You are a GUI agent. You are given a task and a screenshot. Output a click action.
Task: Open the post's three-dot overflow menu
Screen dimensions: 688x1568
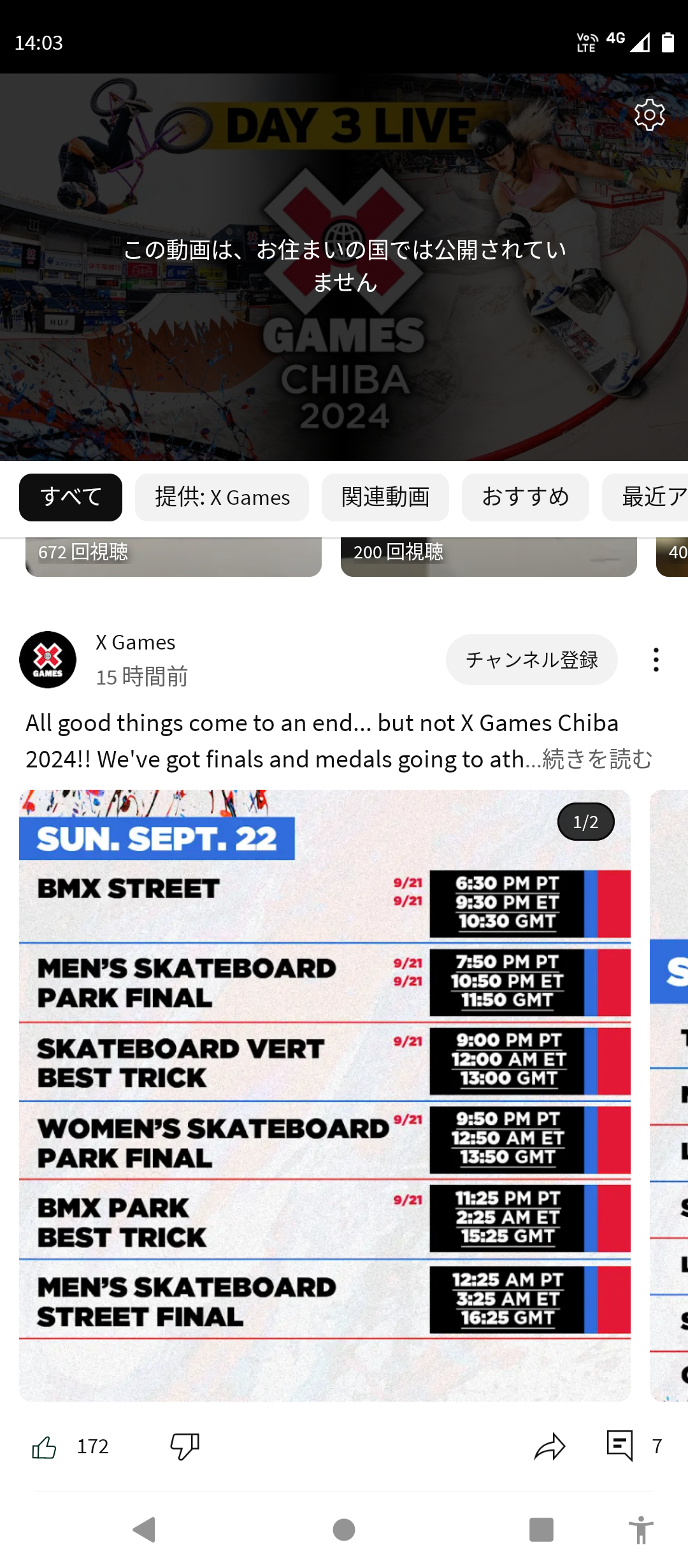pyautogui.click(x=656, y=660)
